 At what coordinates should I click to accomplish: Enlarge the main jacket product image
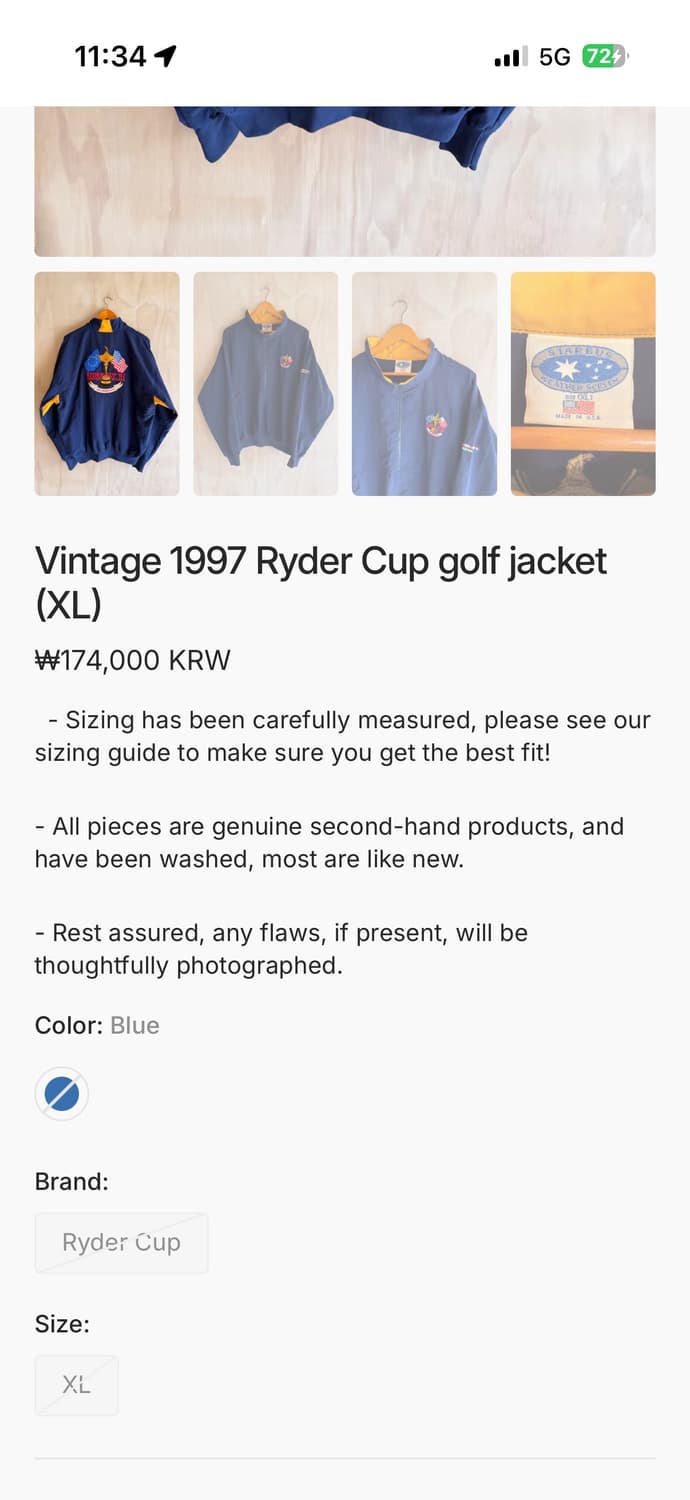(345, 180)
